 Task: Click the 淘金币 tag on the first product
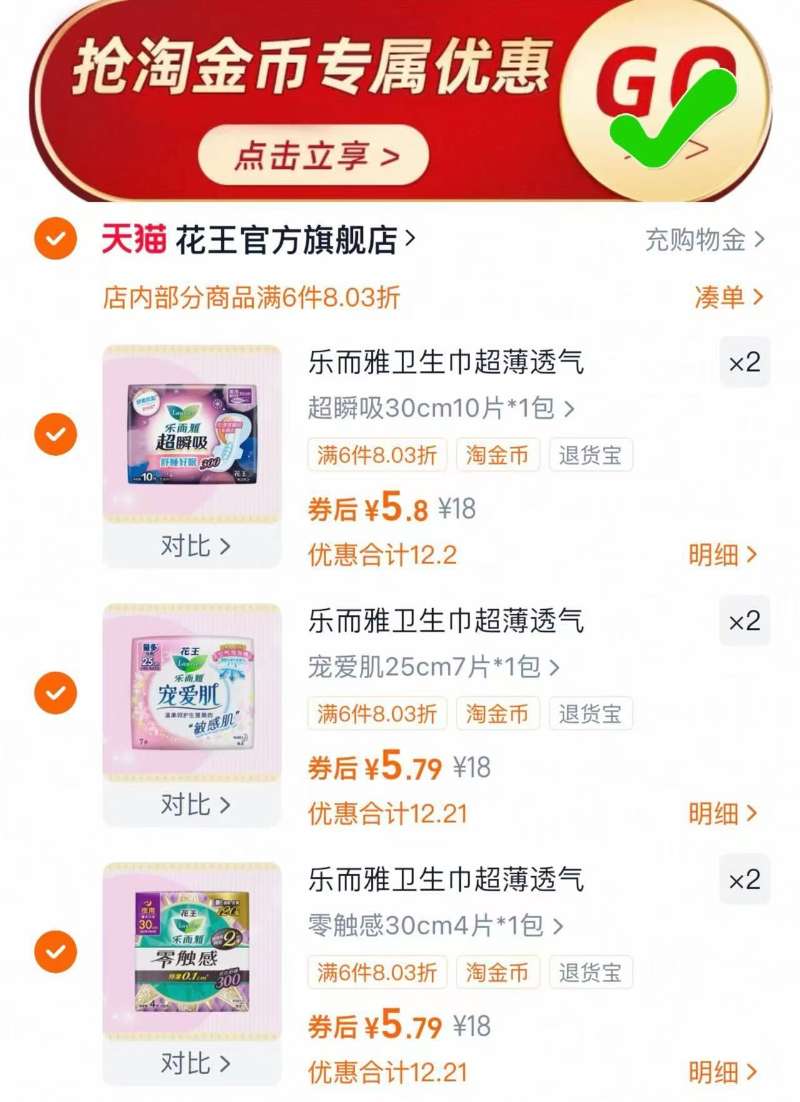click(x=498, y=455)
